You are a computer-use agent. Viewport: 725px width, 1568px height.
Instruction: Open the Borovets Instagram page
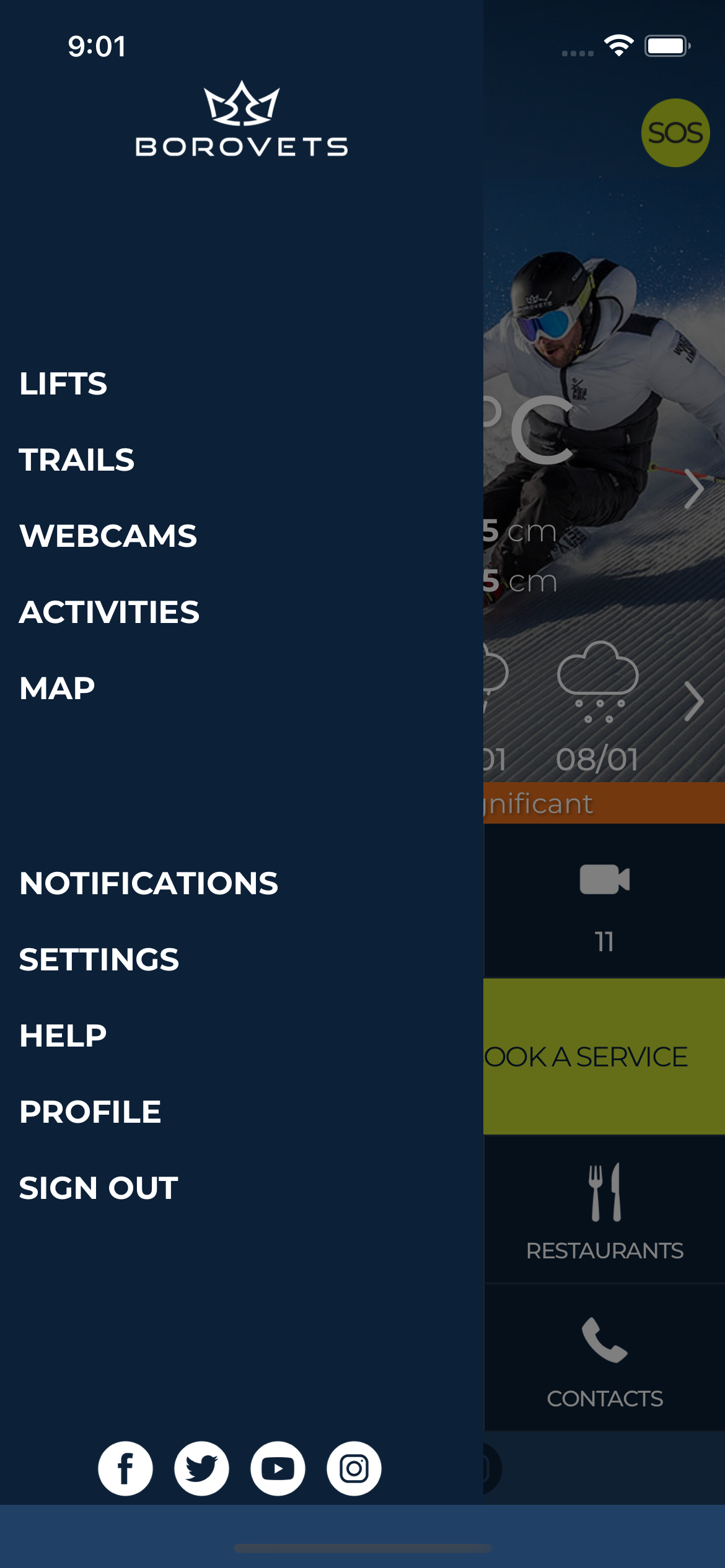(354, 1468)
